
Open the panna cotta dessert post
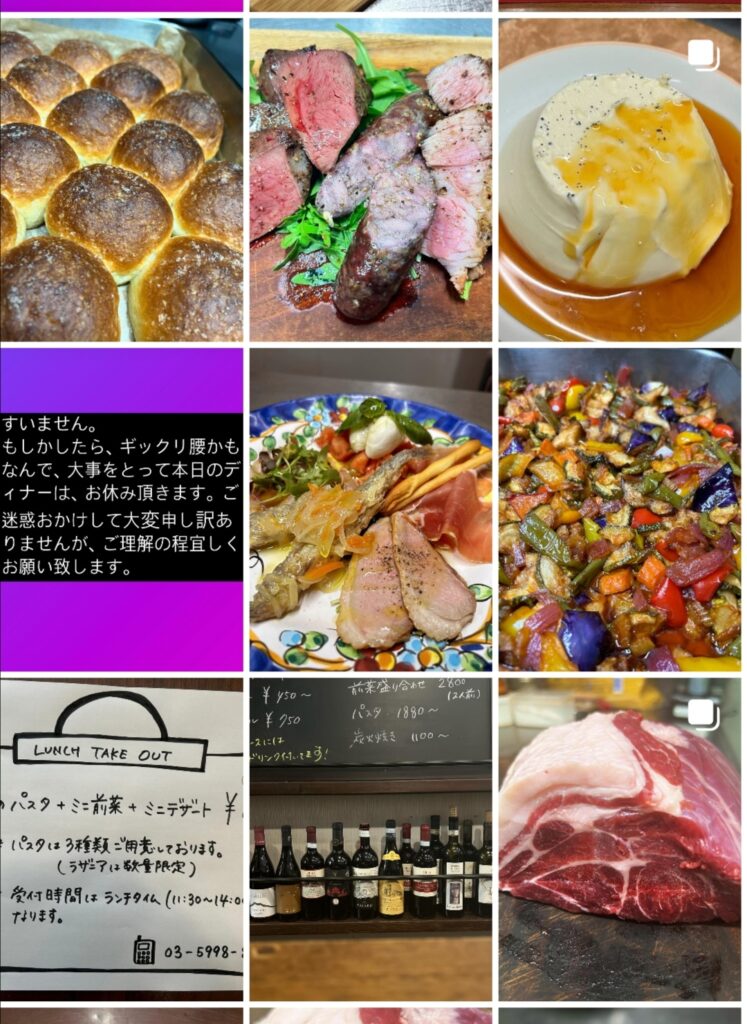pyautogui.click(x=620, y=180)
